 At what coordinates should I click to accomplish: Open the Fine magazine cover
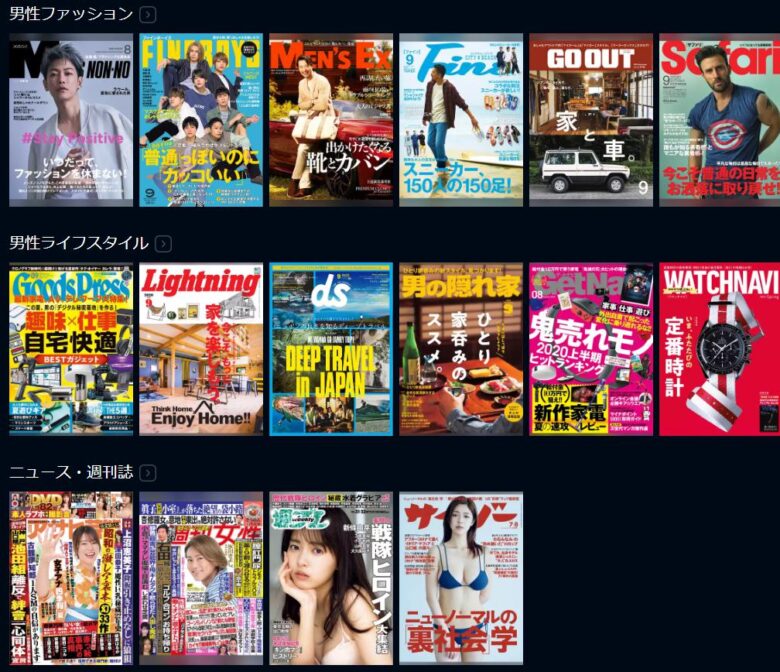461,120
